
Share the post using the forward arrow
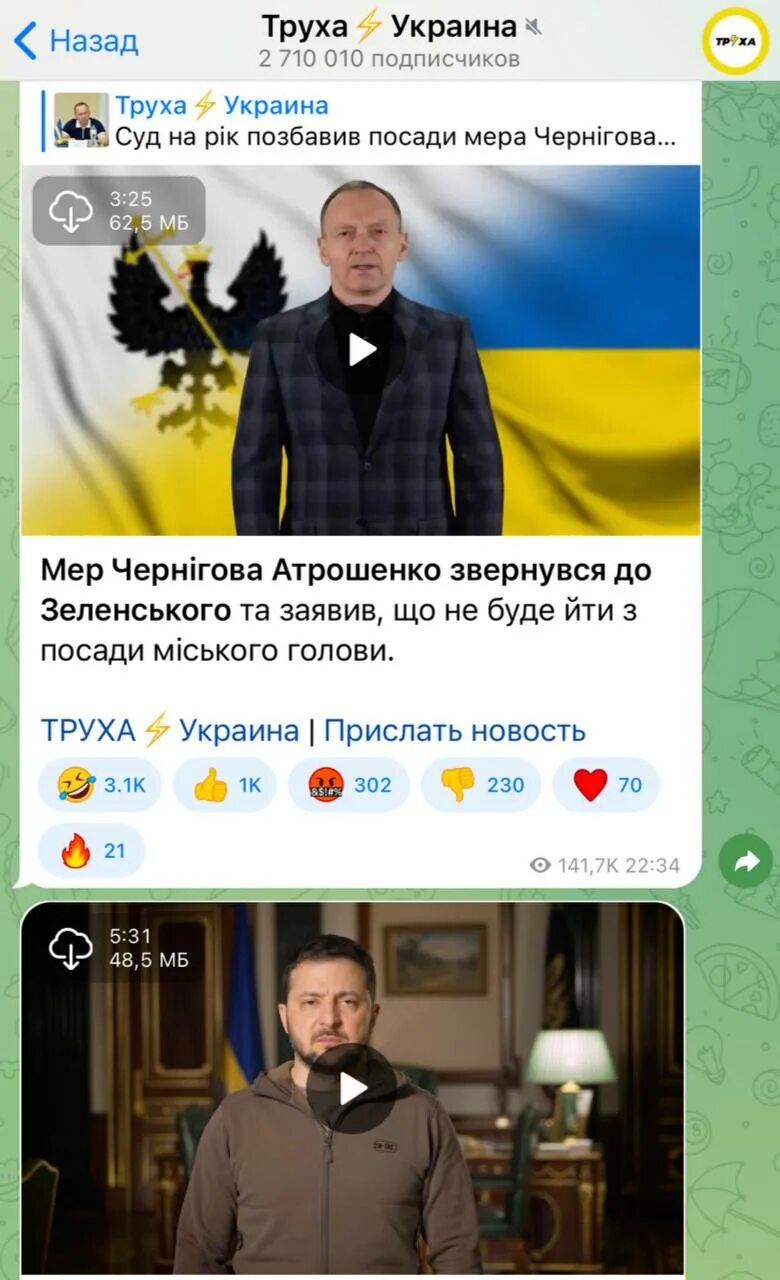[x=746, y=861]
